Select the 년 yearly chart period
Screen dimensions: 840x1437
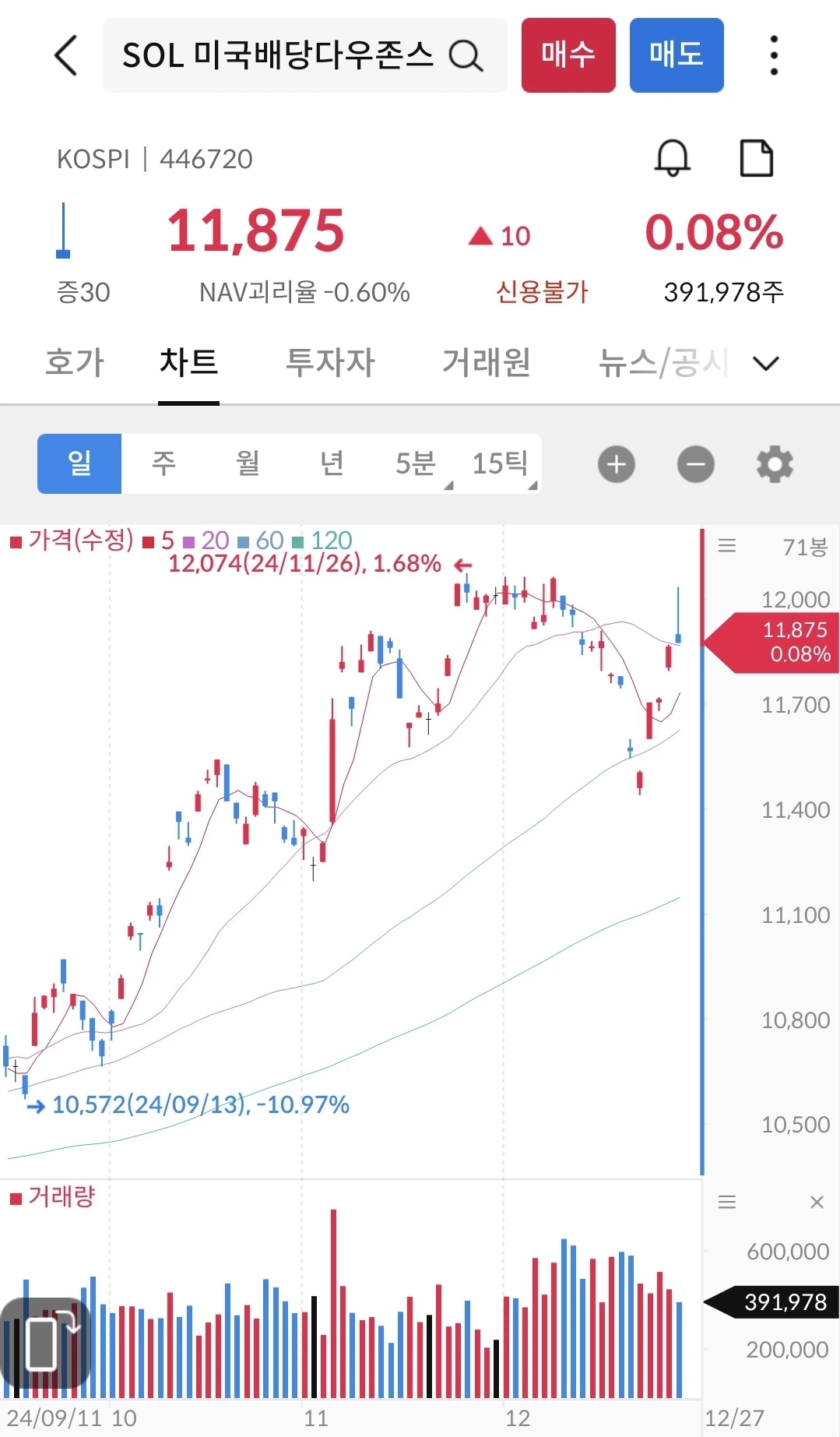pyautogui.click(x=332, y=463)
